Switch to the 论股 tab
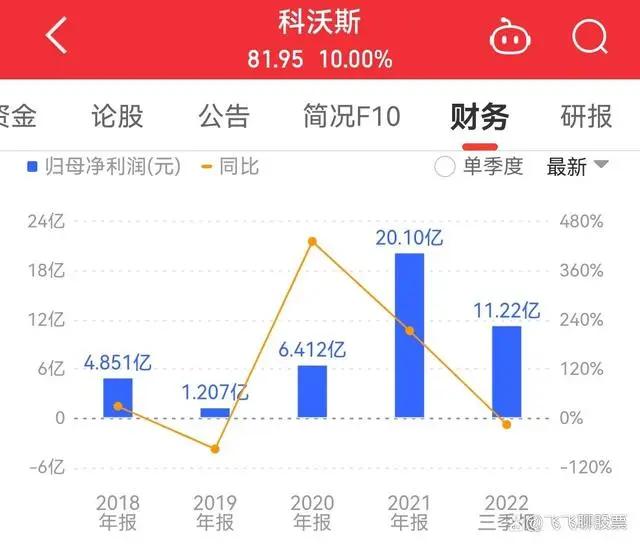Screen dimensions: 640x545 (117, 116)
